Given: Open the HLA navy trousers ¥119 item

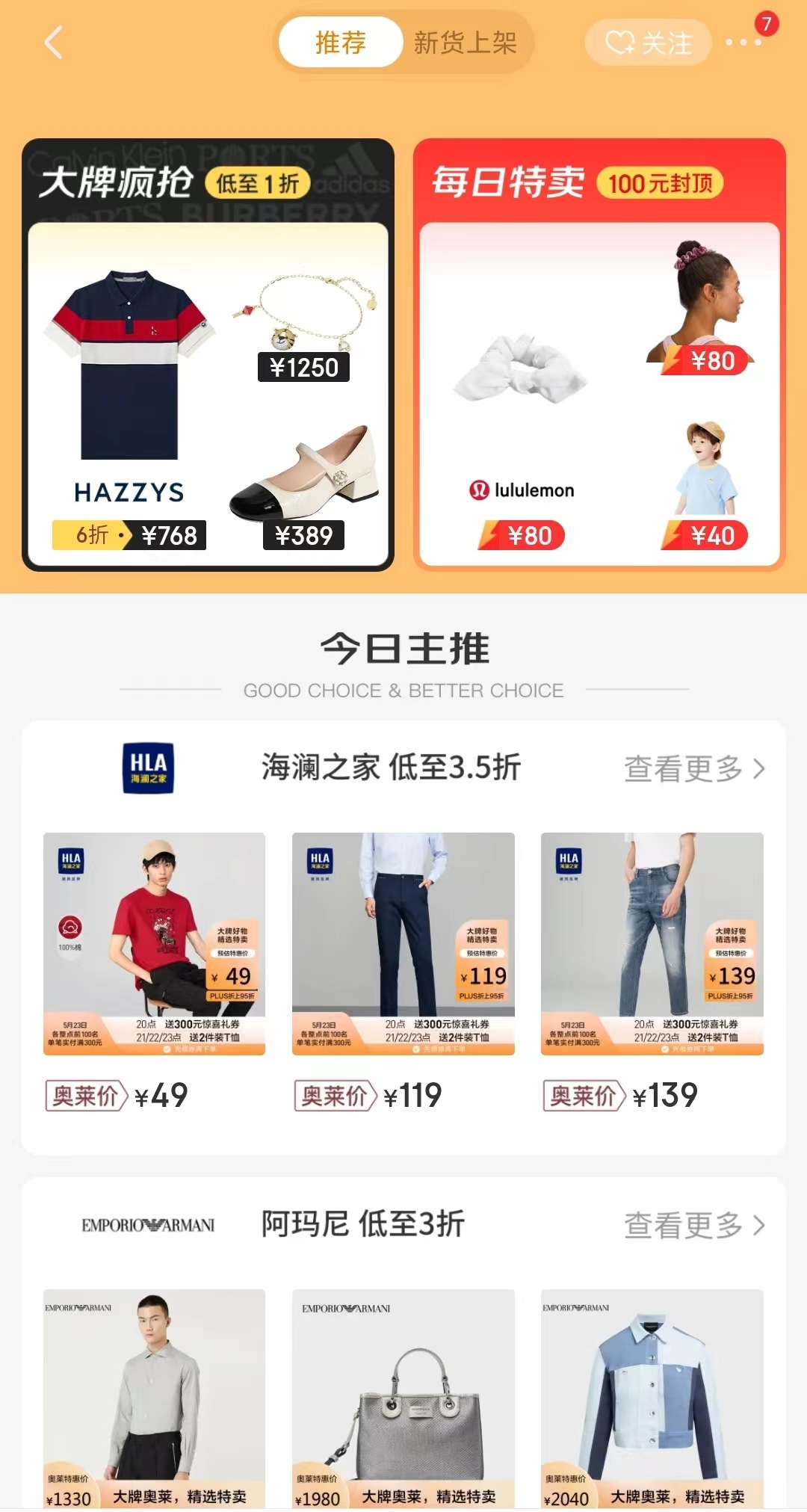Looking at the screenshot, I should pos(403,943).
